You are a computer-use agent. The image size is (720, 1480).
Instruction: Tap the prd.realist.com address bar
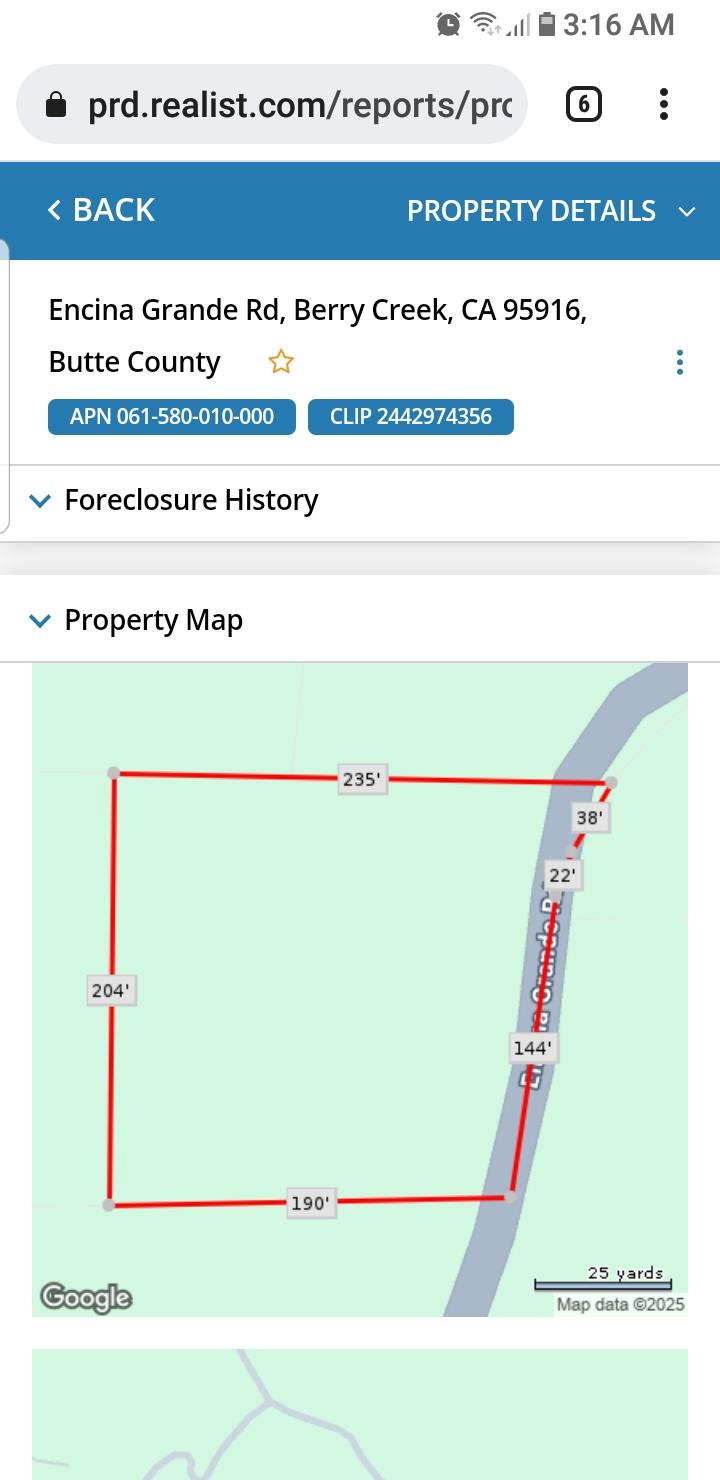[x=300, y=103]
